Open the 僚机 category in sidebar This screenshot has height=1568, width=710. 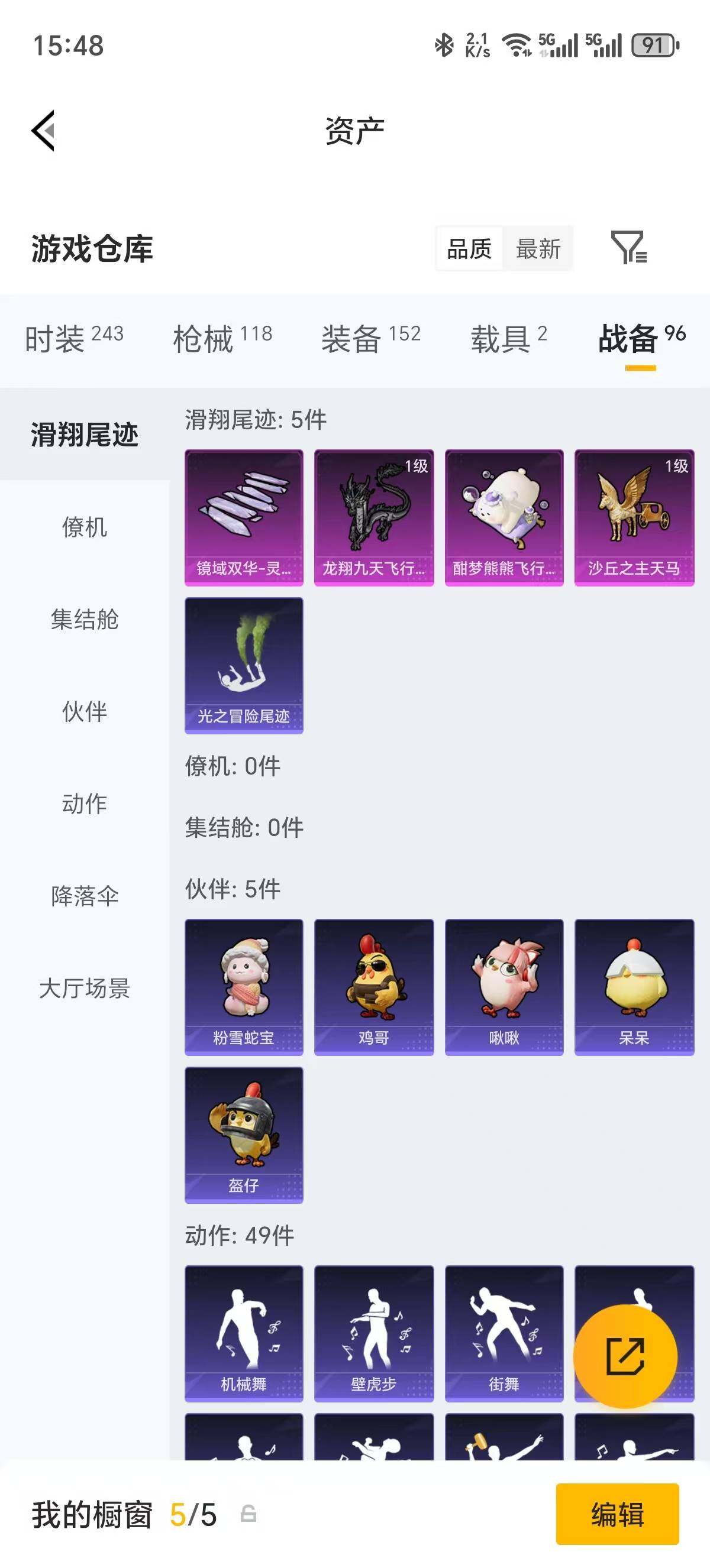(x=84, y=529)
